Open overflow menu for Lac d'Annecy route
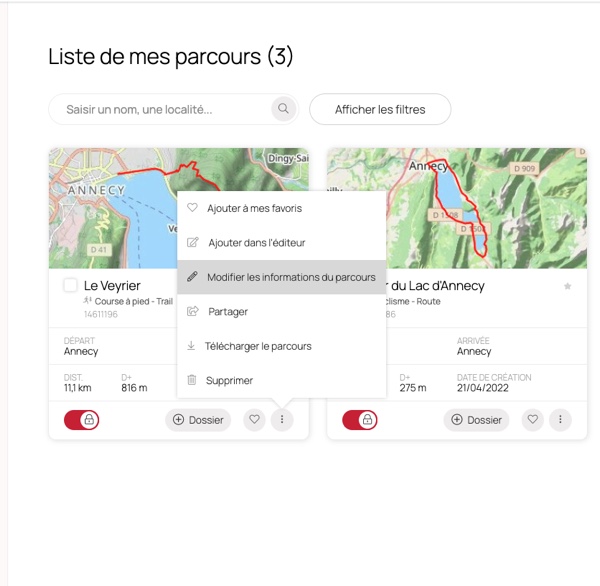Screen dimensions: 600x586 [560, 420]
